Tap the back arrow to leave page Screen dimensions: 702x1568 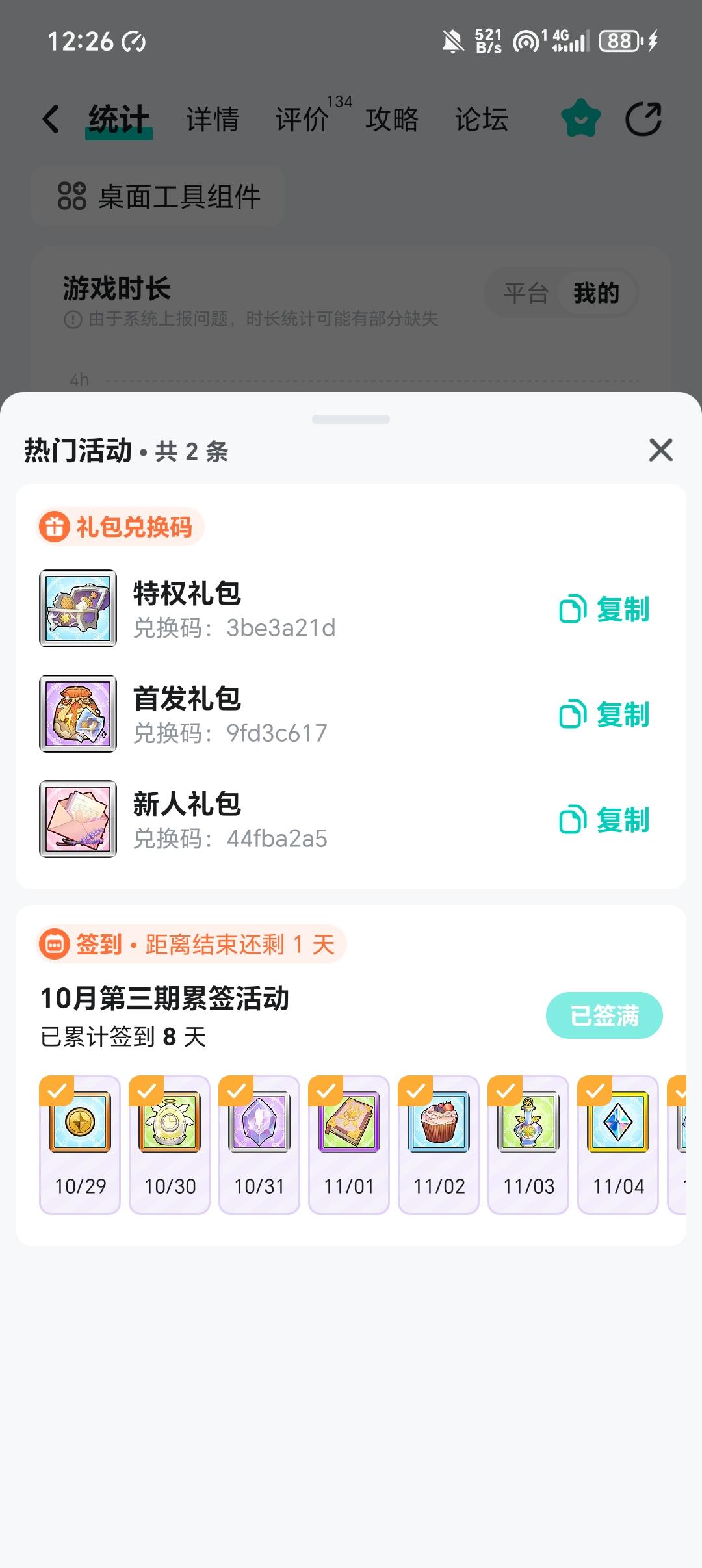51,120
